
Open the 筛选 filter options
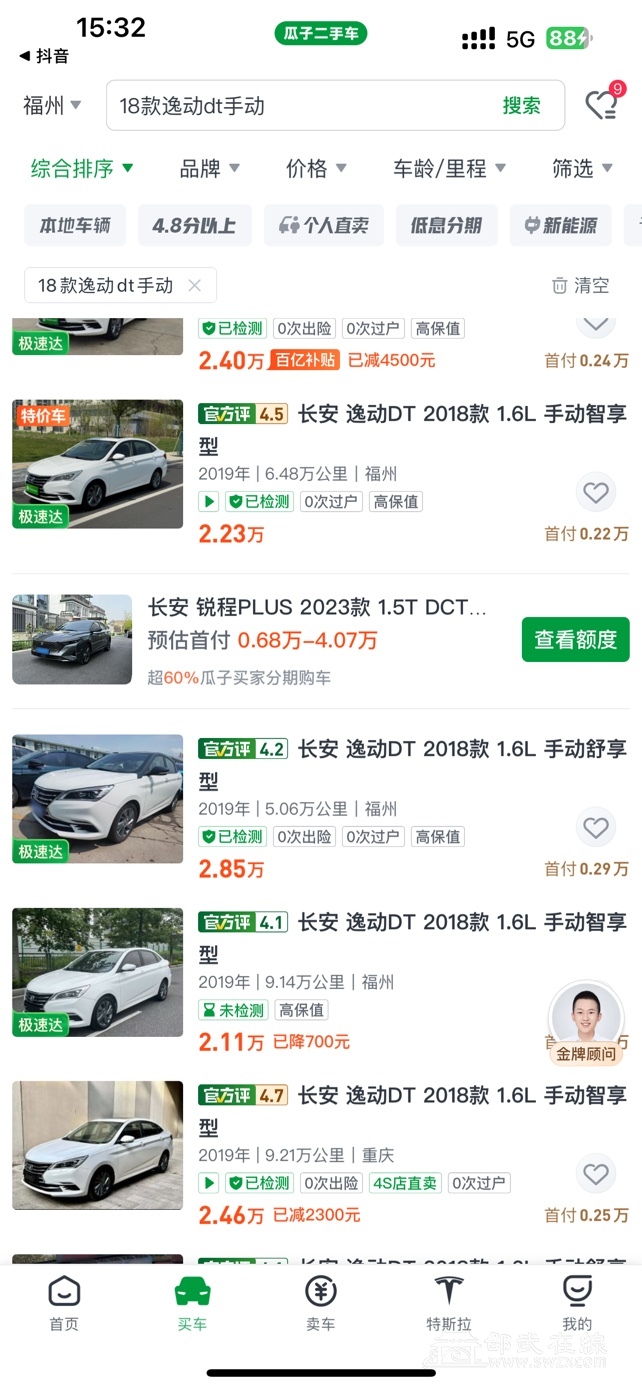pyautogui.click(x=582, y=169)
